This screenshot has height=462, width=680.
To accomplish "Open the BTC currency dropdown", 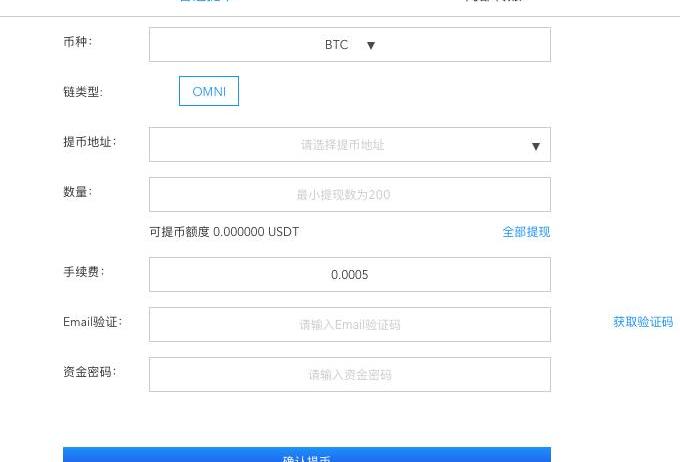I will (x=349, y=45).
